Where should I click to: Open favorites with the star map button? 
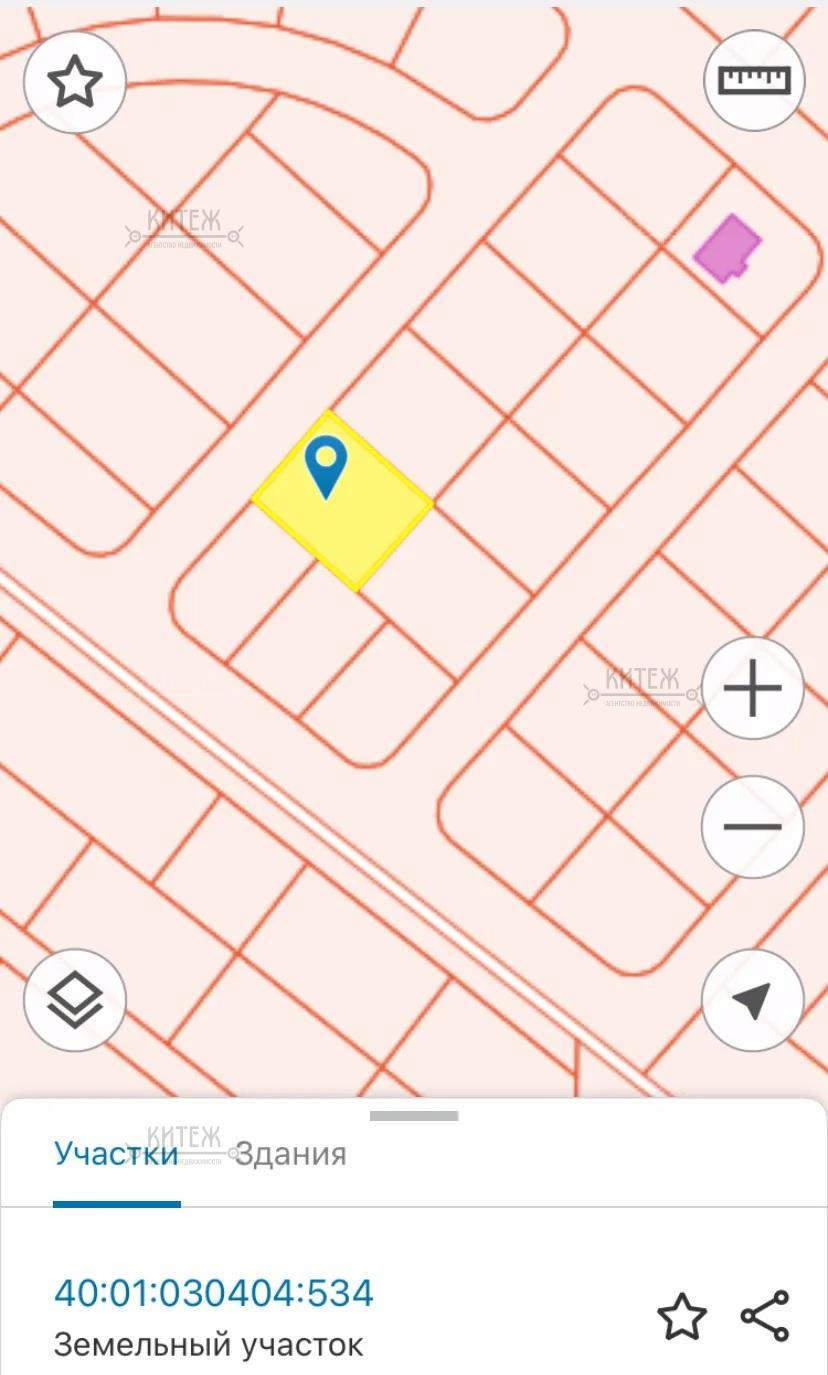coord(75,82)
